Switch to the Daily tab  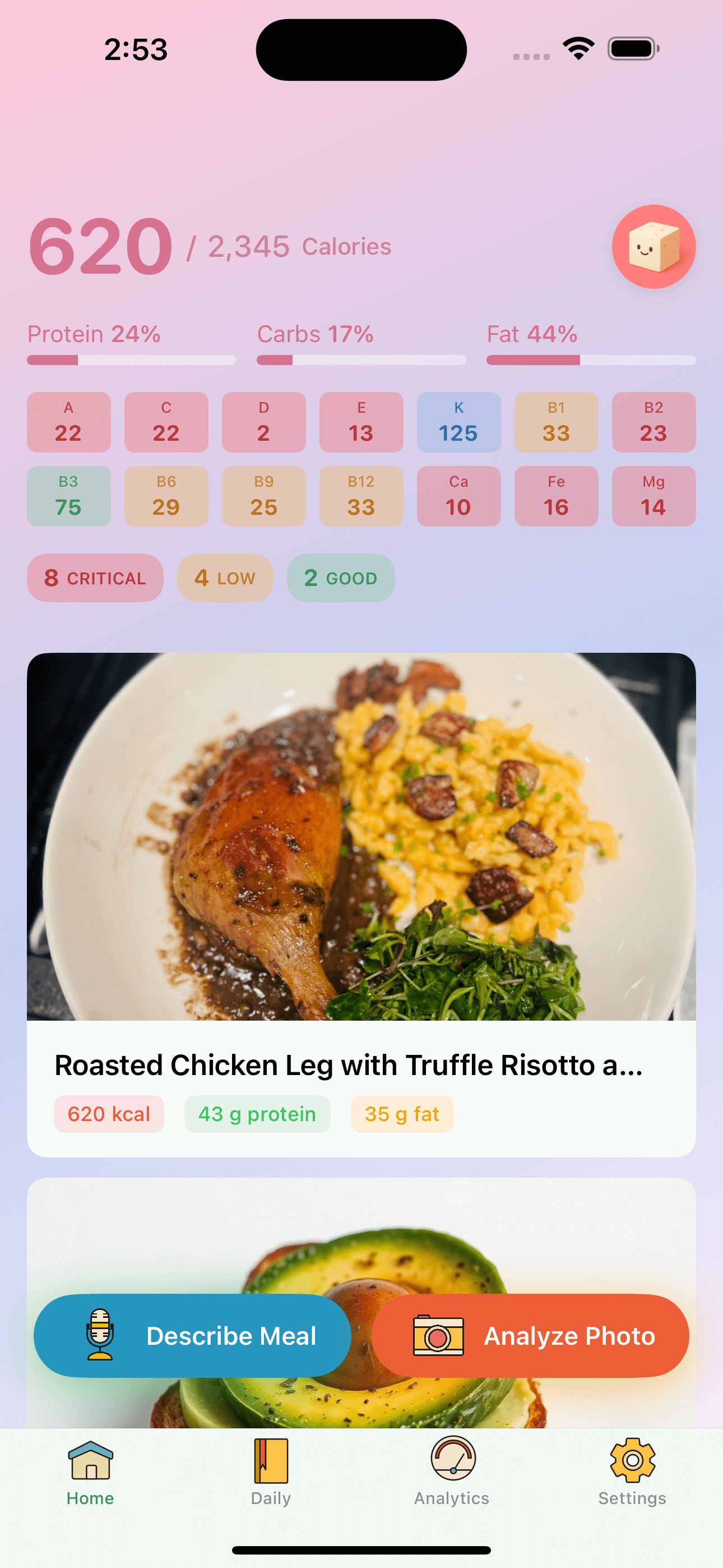point(271,1470)
